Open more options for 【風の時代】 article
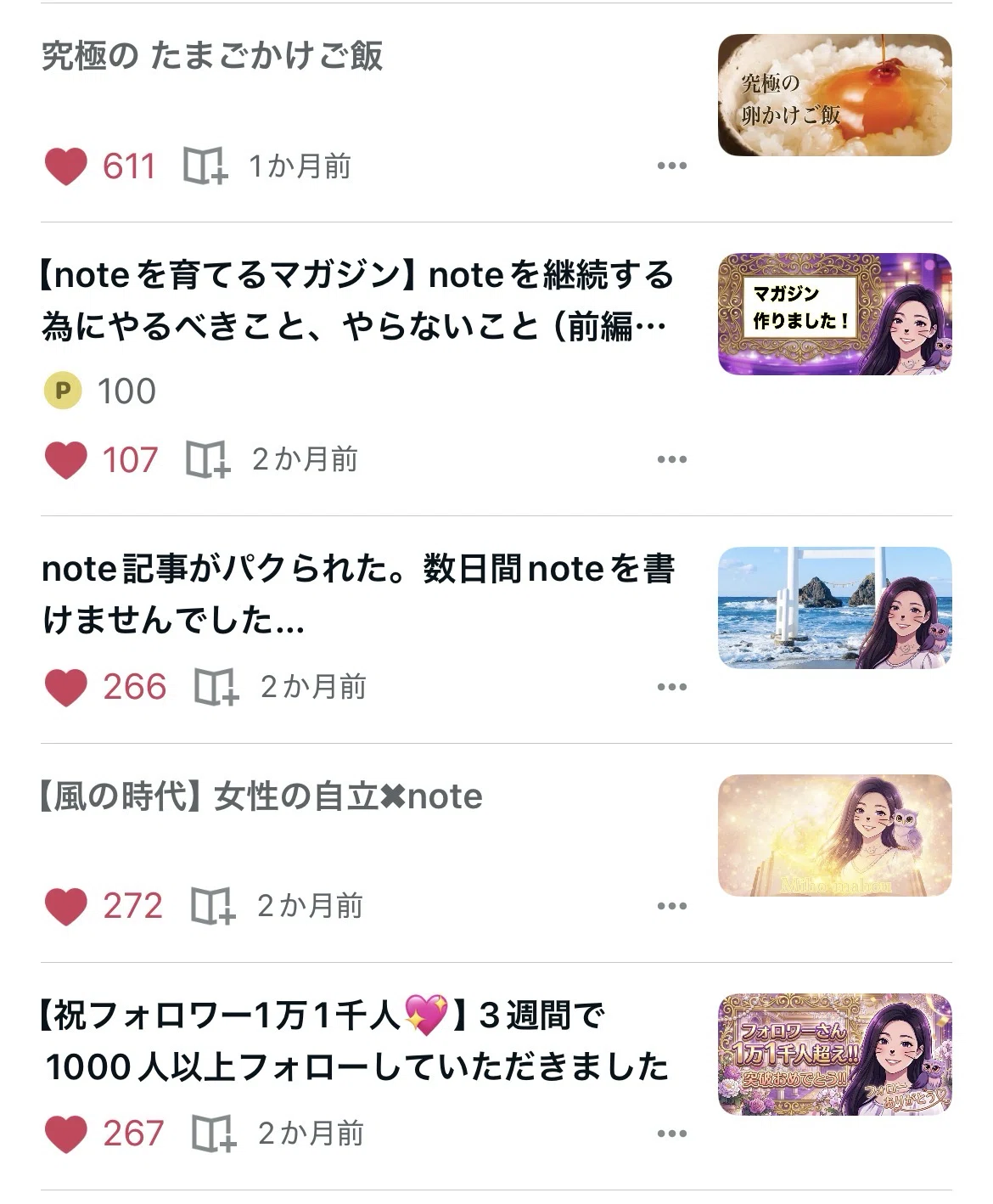The width and height of the screenshot is (993, 1204). 671,906
